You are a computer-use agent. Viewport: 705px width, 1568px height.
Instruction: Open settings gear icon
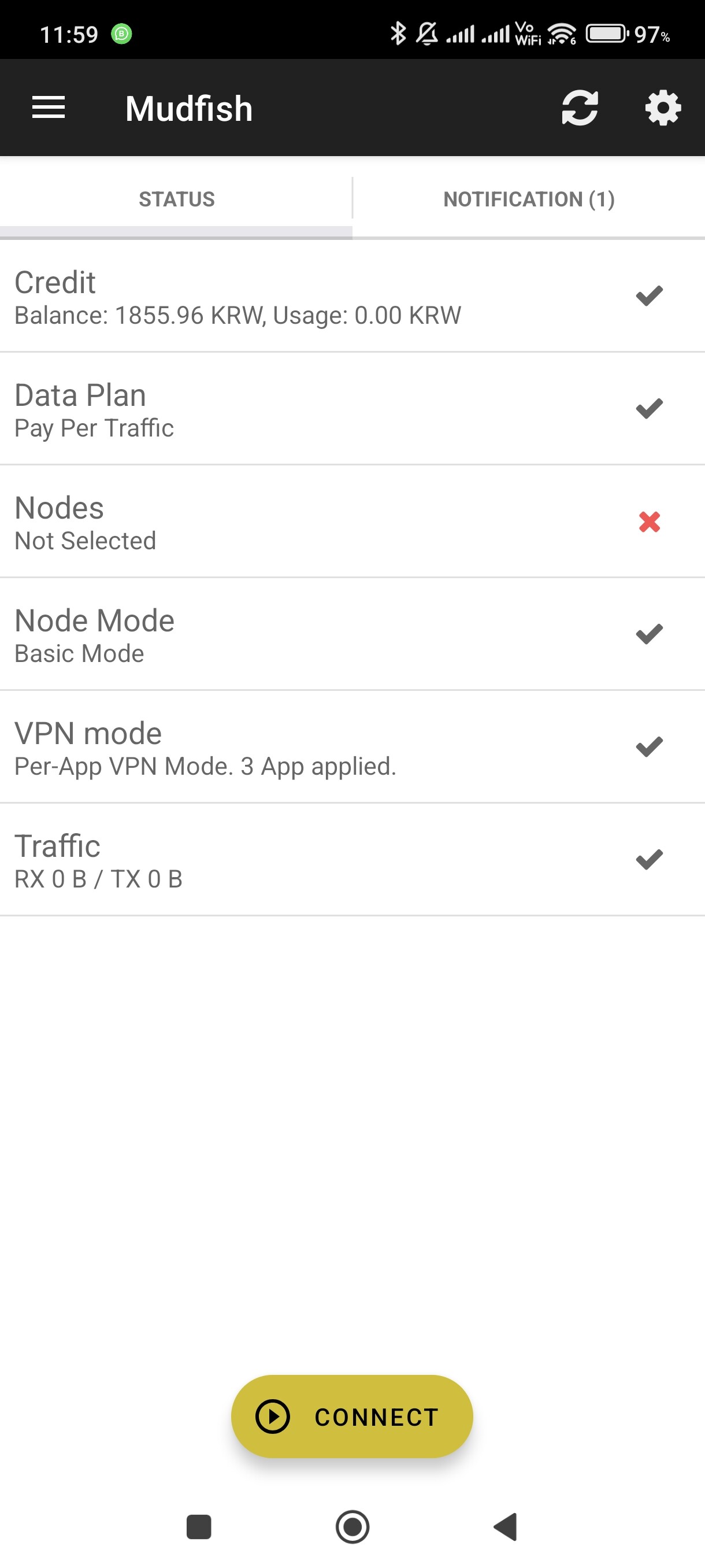pos(662,108)
